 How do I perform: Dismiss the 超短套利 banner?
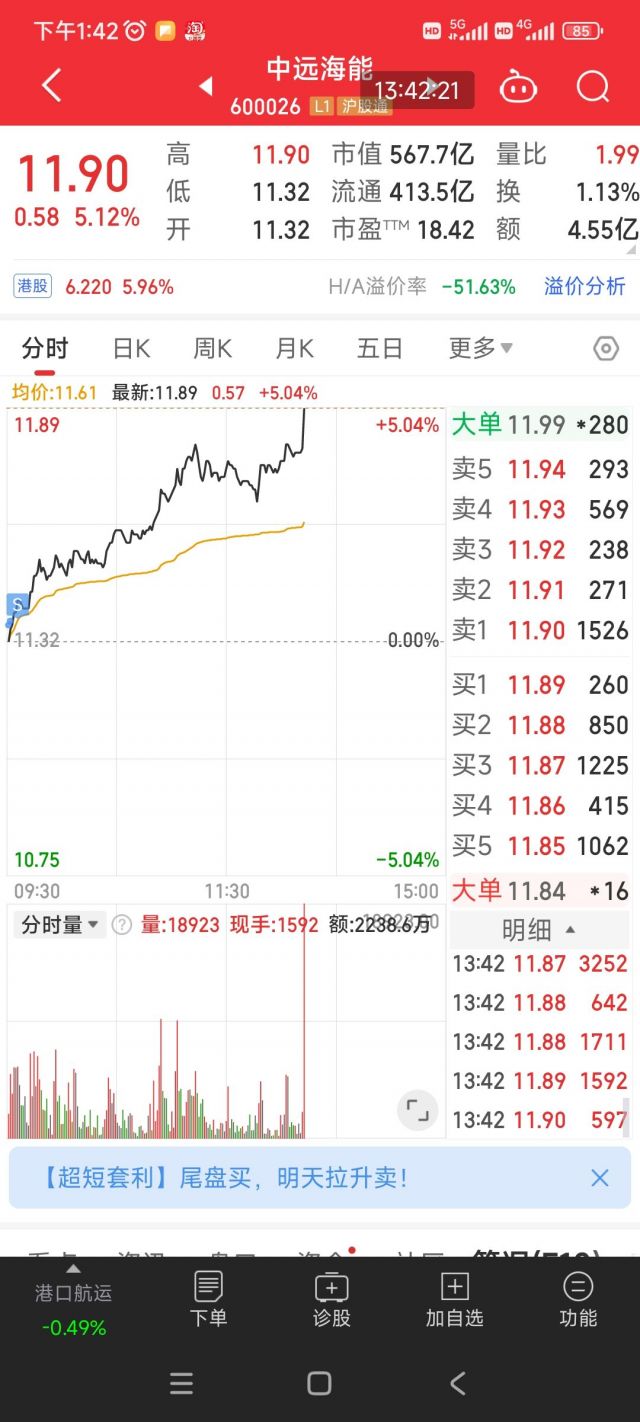(599, 1178)
